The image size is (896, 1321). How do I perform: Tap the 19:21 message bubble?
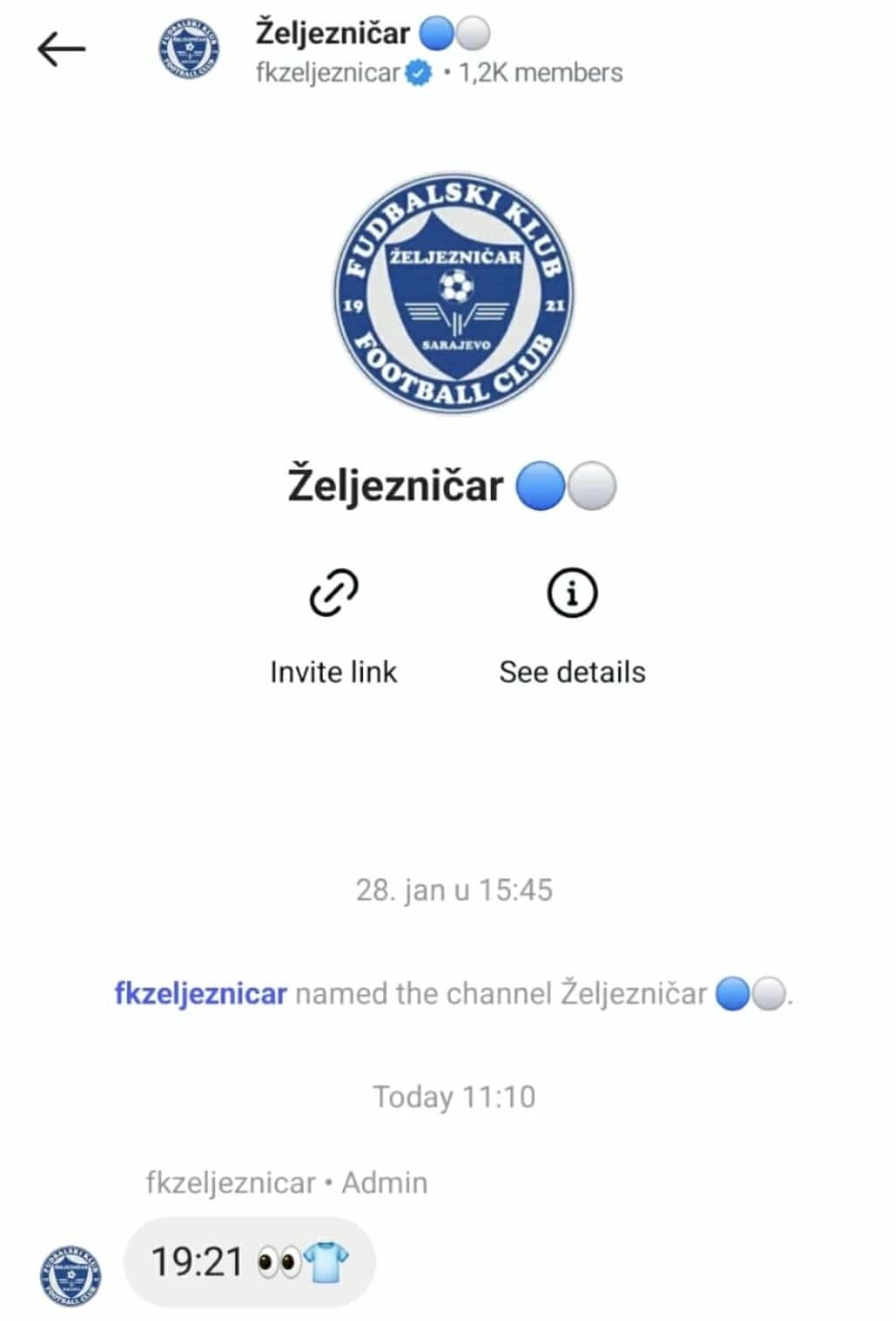coord(249,1262)
